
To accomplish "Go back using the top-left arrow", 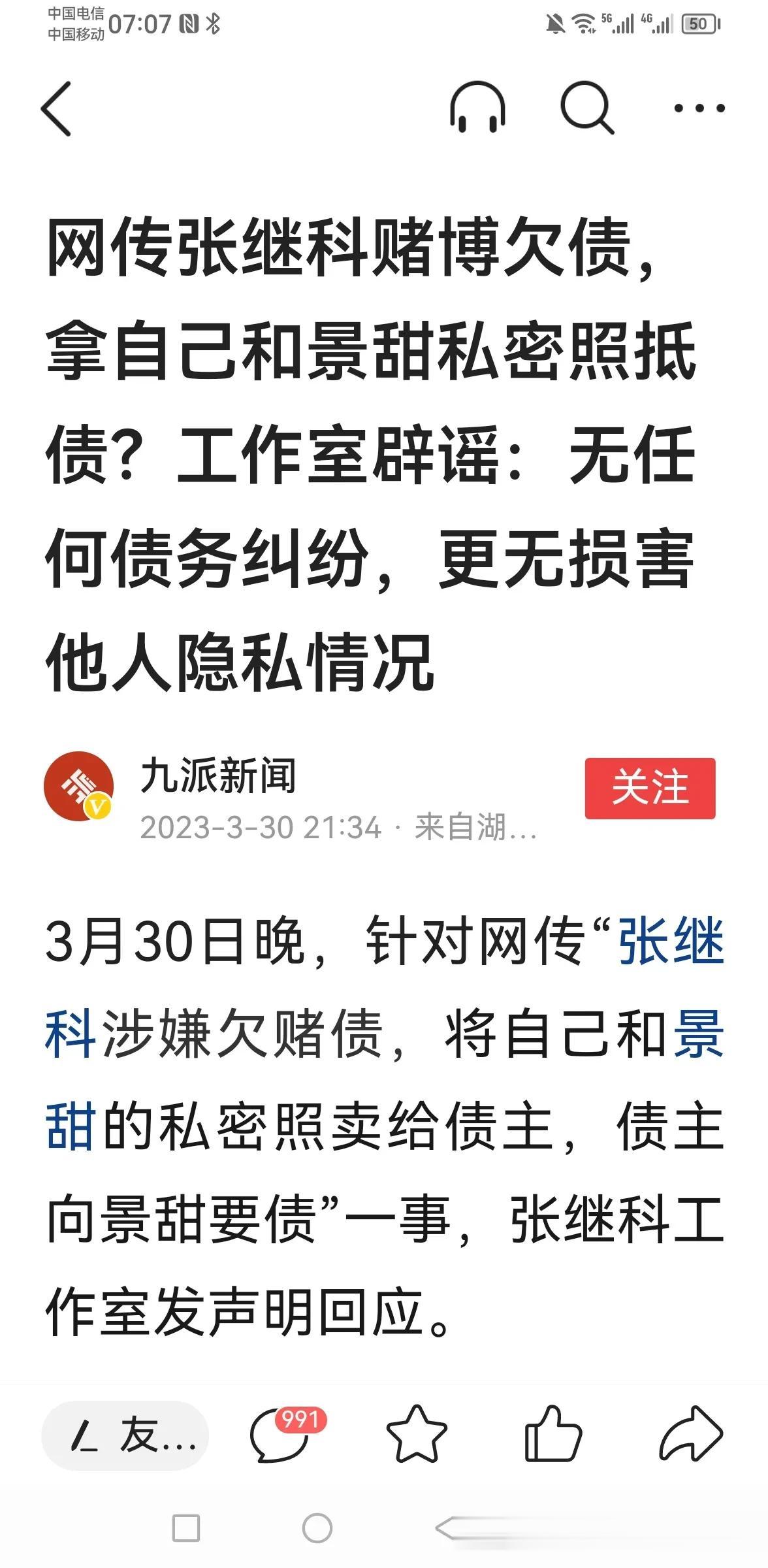I will 56,108.
